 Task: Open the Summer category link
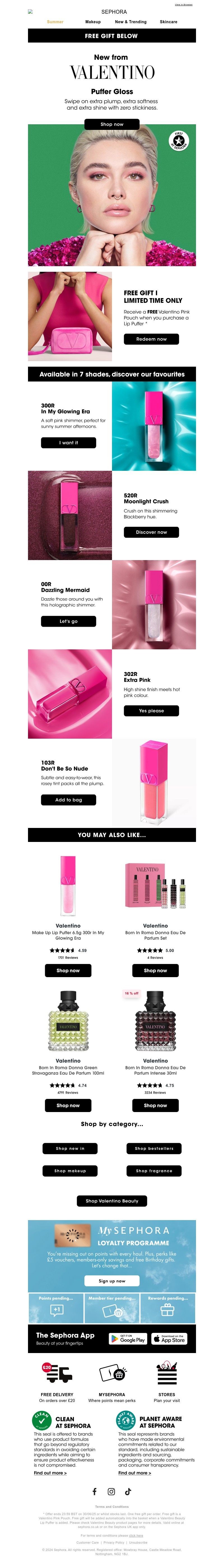coord(55,22)
